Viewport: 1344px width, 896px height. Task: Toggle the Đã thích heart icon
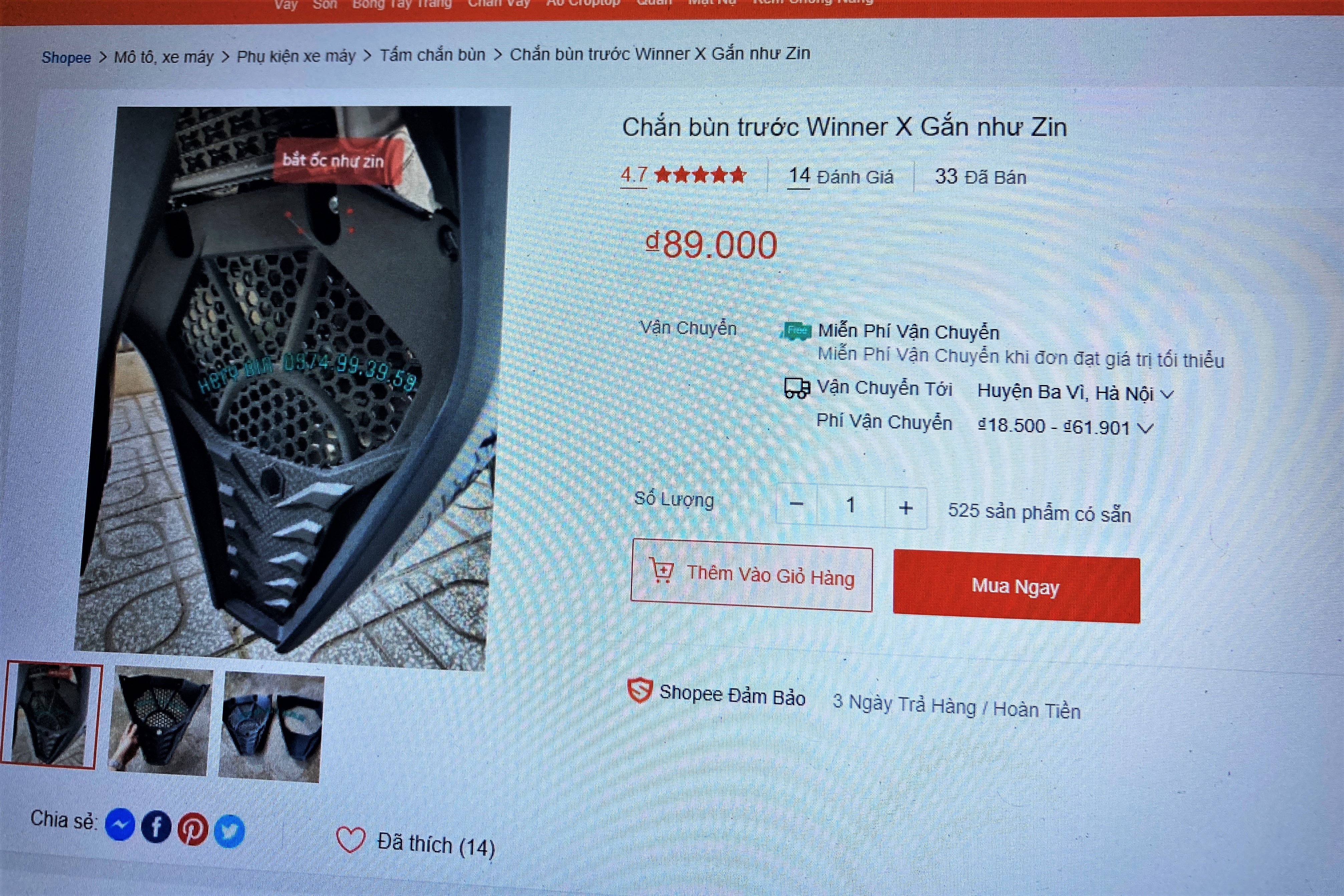point(350,840)
